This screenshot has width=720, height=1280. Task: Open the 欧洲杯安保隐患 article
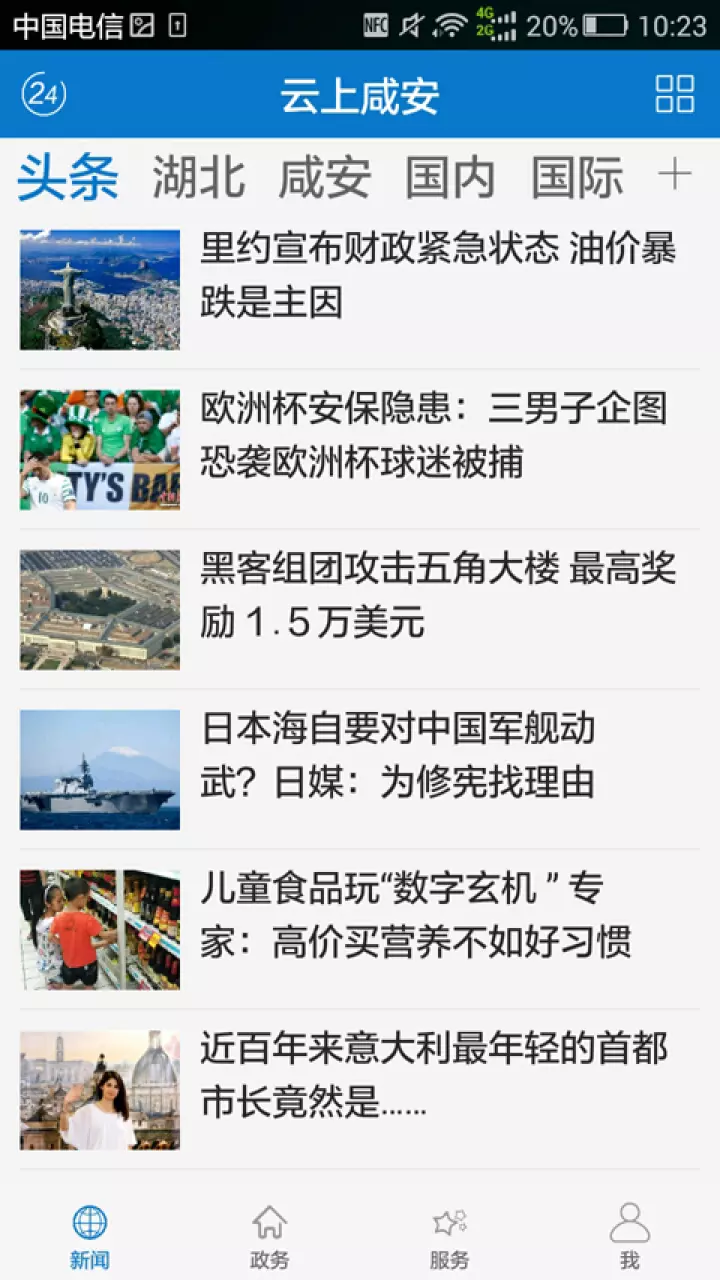[360, 450]
